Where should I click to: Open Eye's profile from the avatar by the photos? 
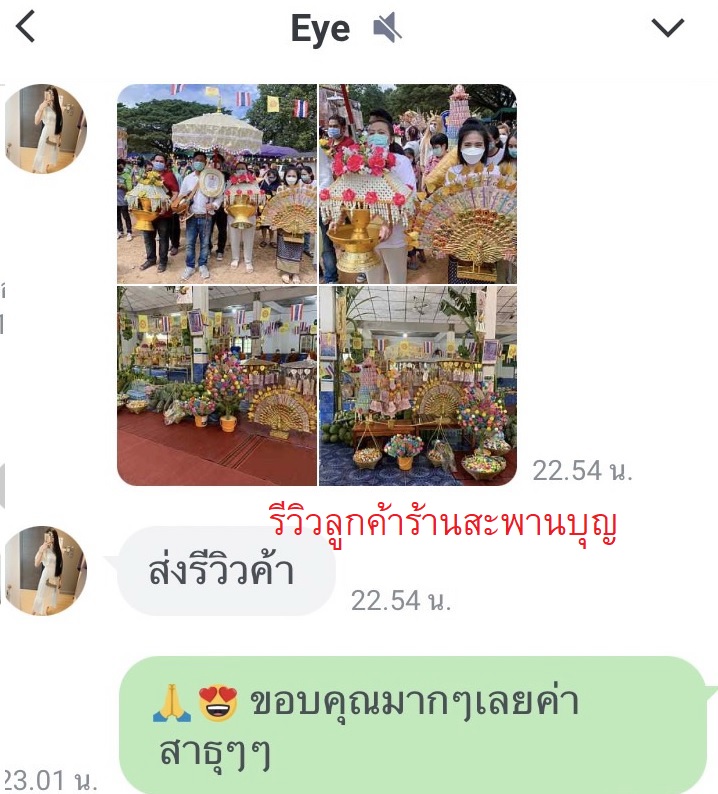coord(45,129)
